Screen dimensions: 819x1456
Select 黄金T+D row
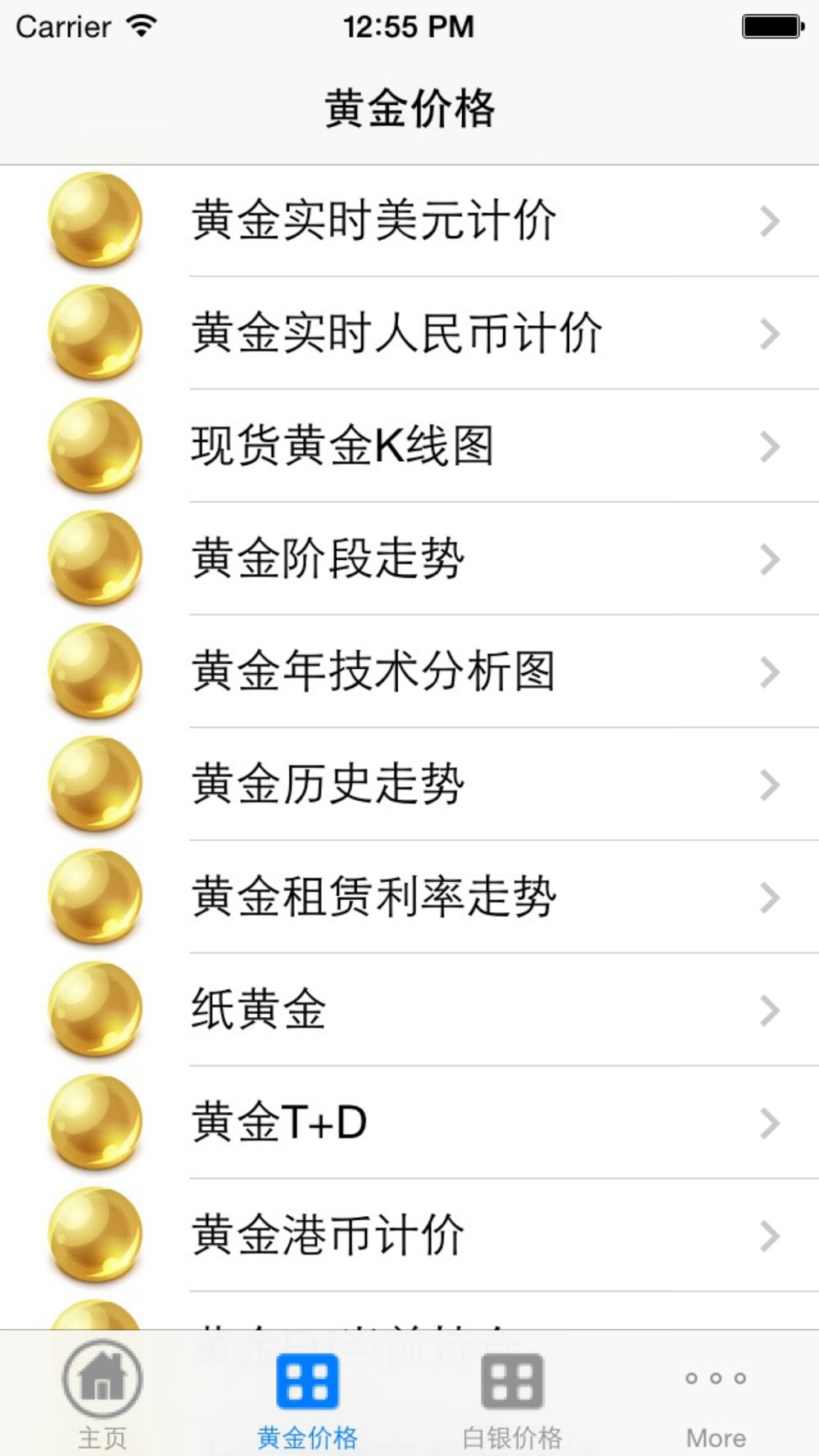409,1124
